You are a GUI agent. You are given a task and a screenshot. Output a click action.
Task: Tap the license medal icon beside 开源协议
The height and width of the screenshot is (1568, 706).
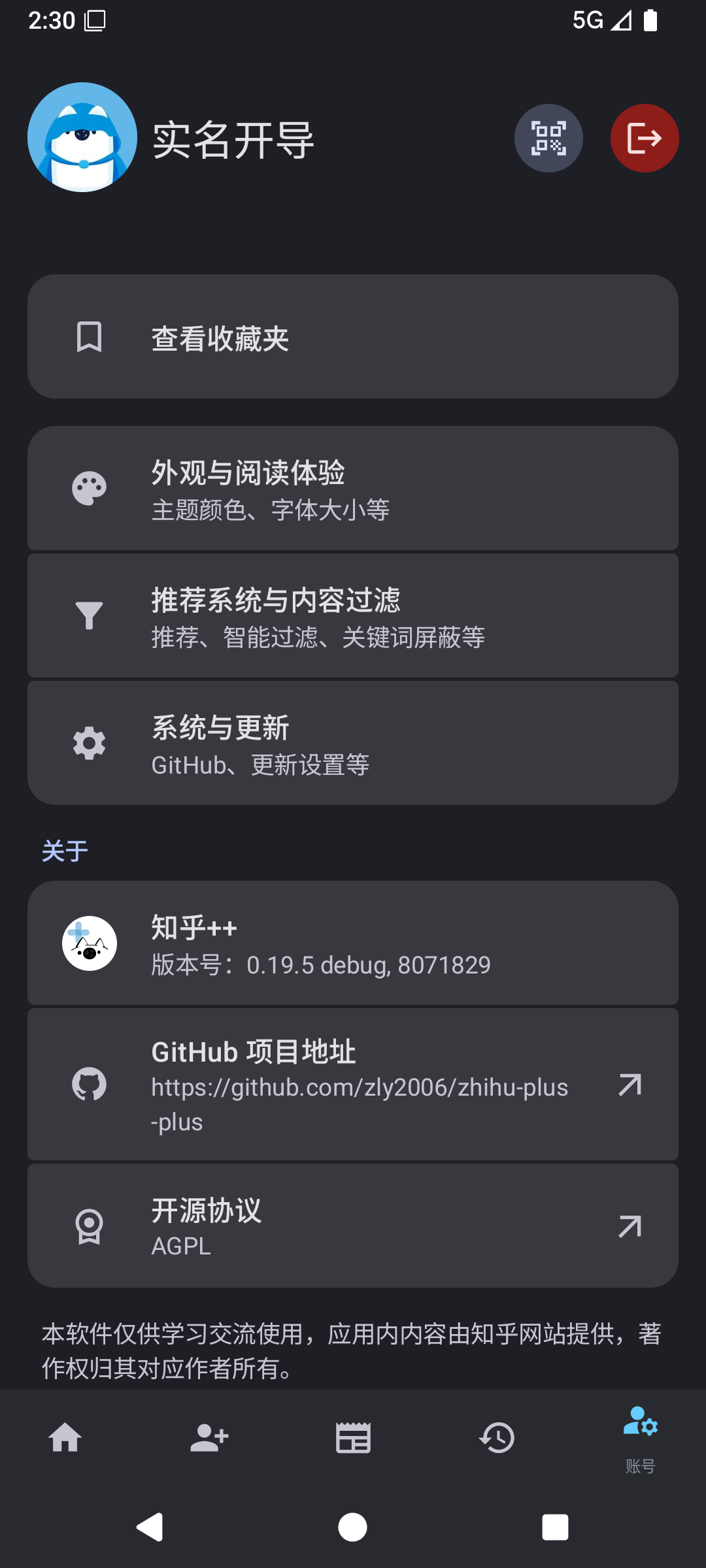click(90, 1226)
